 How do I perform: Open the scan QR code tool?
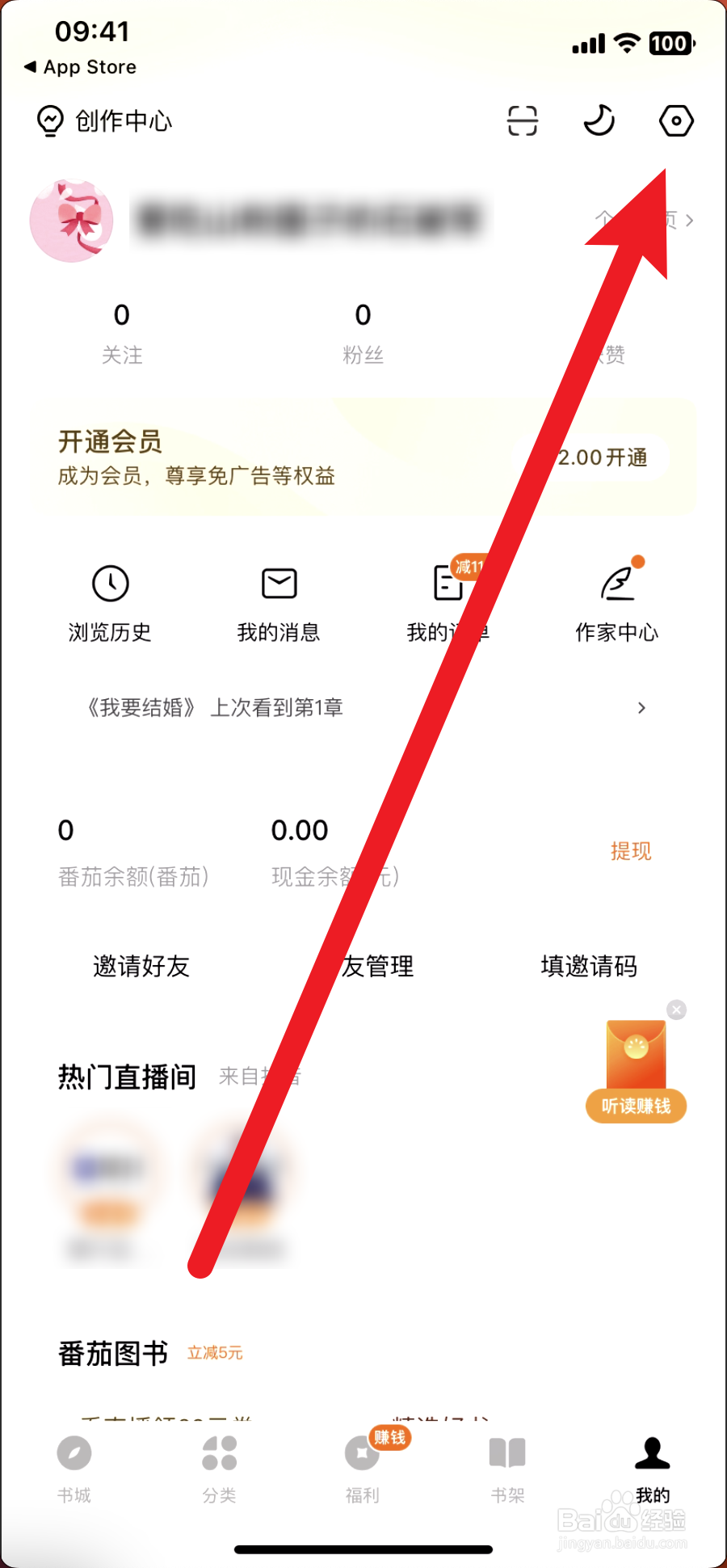coord(522,120)
